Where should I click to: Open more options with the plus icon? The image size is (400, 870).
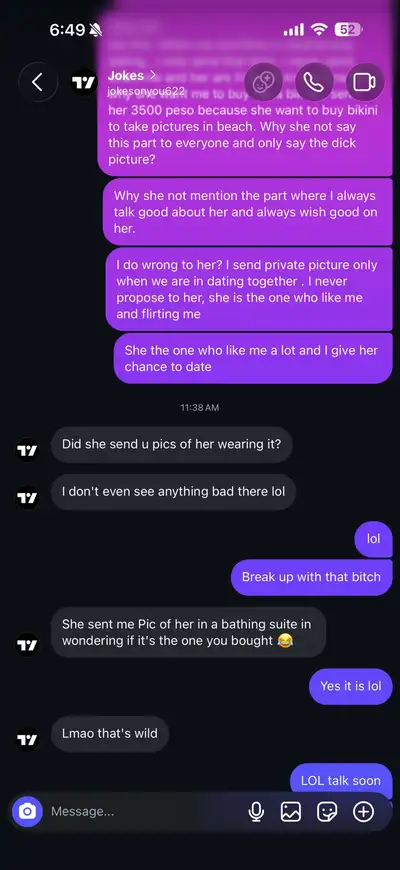coord(363,812)
